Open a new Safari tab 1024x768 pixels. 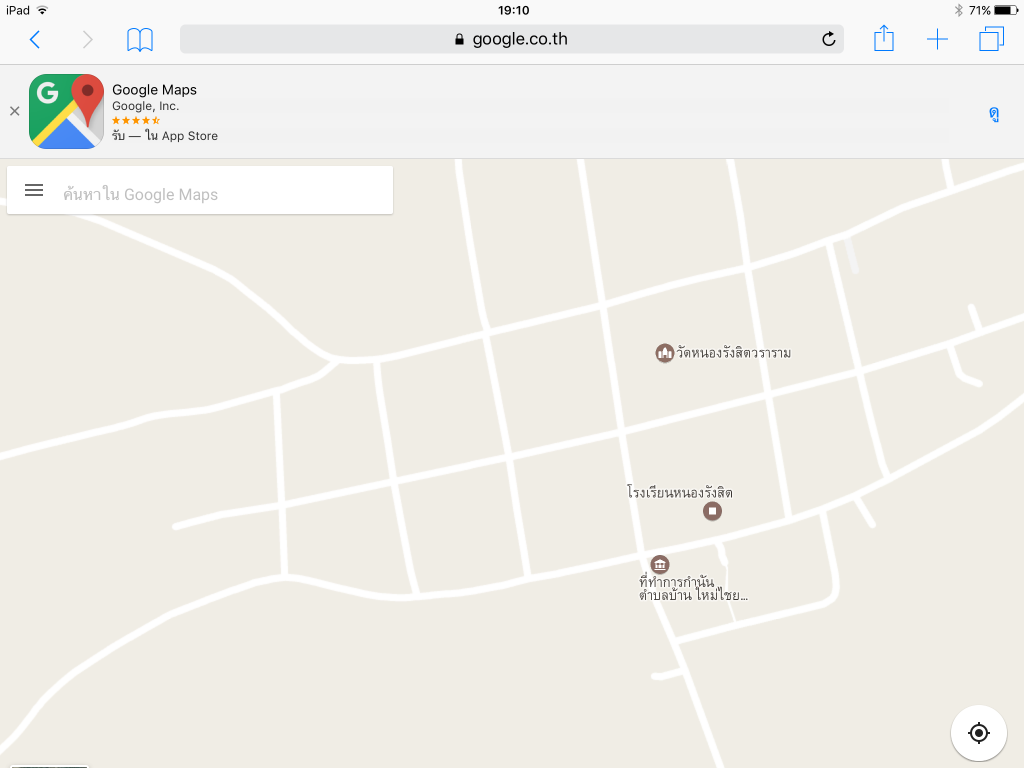click(937, 40)
